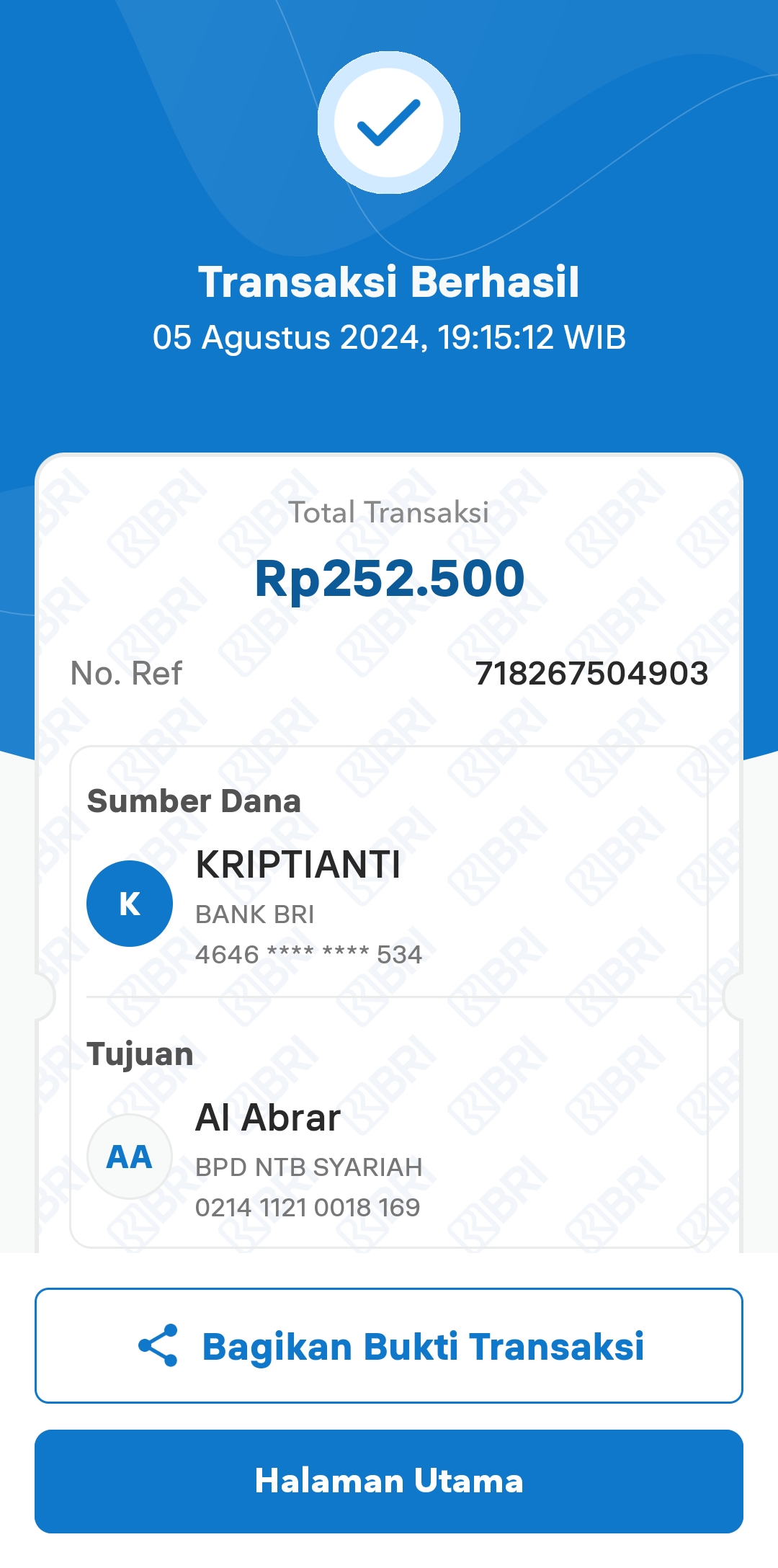778x1568 pixels.
Task: Share the transaction receipt via Bagikan Bukti Transaksi
Action: click(x=389, y=1345)
